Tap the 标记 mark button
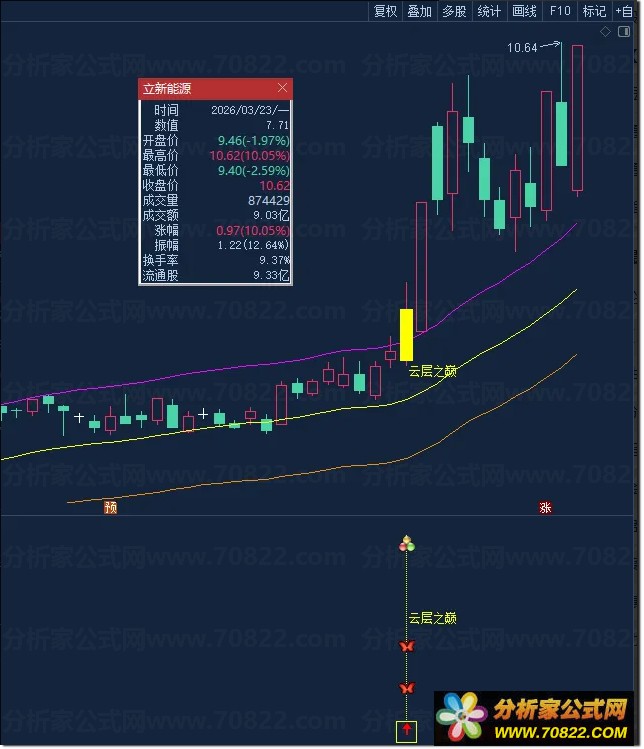The width and height of the screenshot is (644, 749). 594,11
